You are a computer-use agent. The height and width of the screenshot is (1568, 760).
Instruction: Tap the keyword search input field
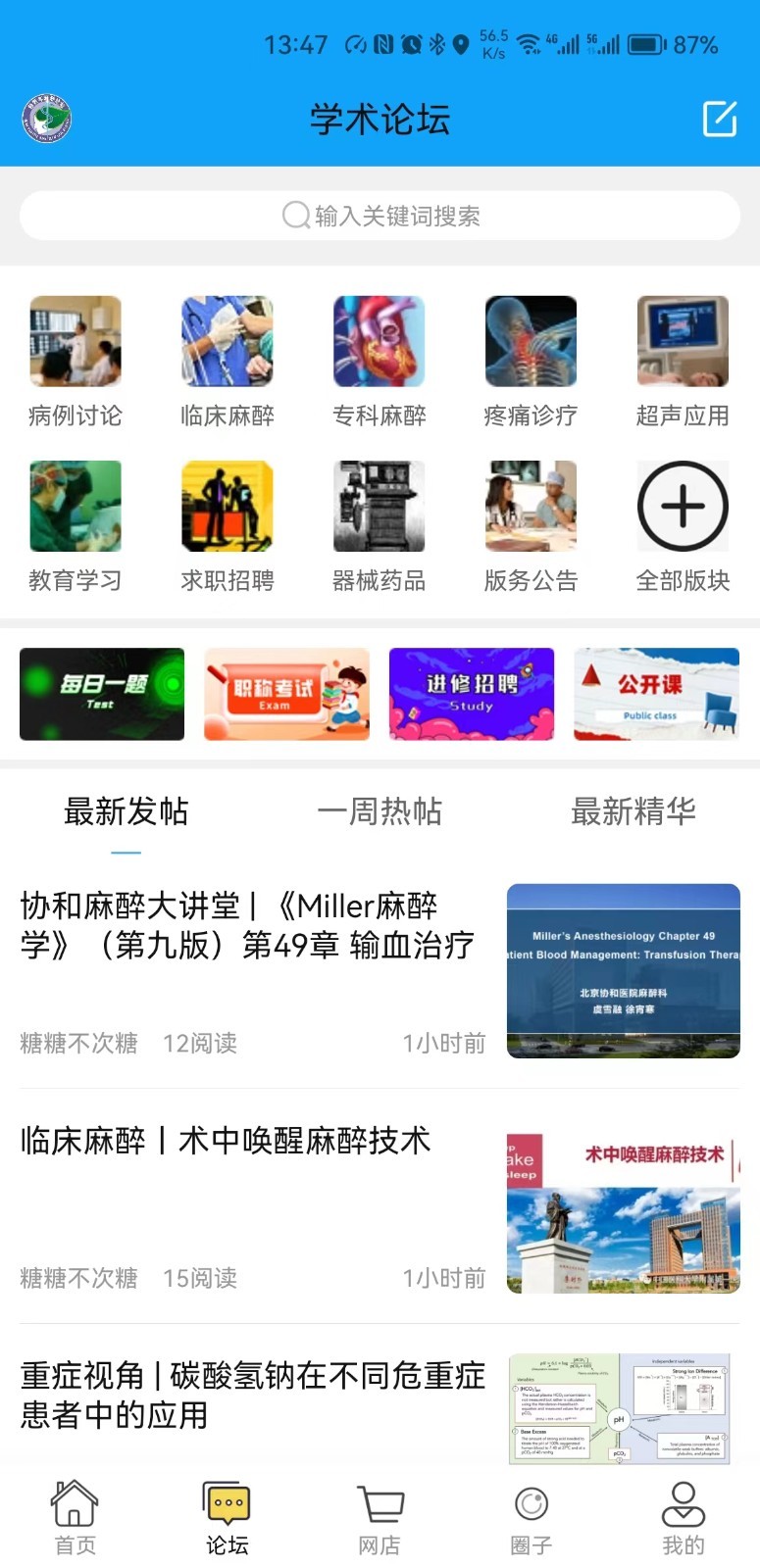coord(380,216)
